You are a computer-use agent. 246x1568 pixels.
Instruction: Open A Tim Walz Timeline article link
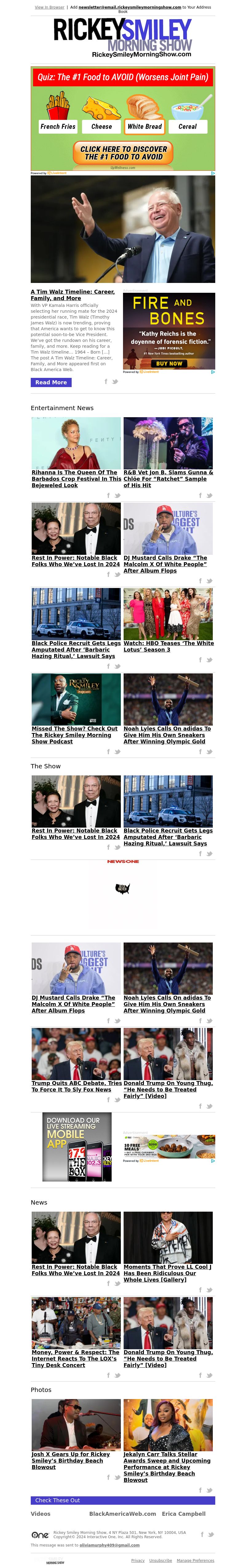click(x=73, y=295)
